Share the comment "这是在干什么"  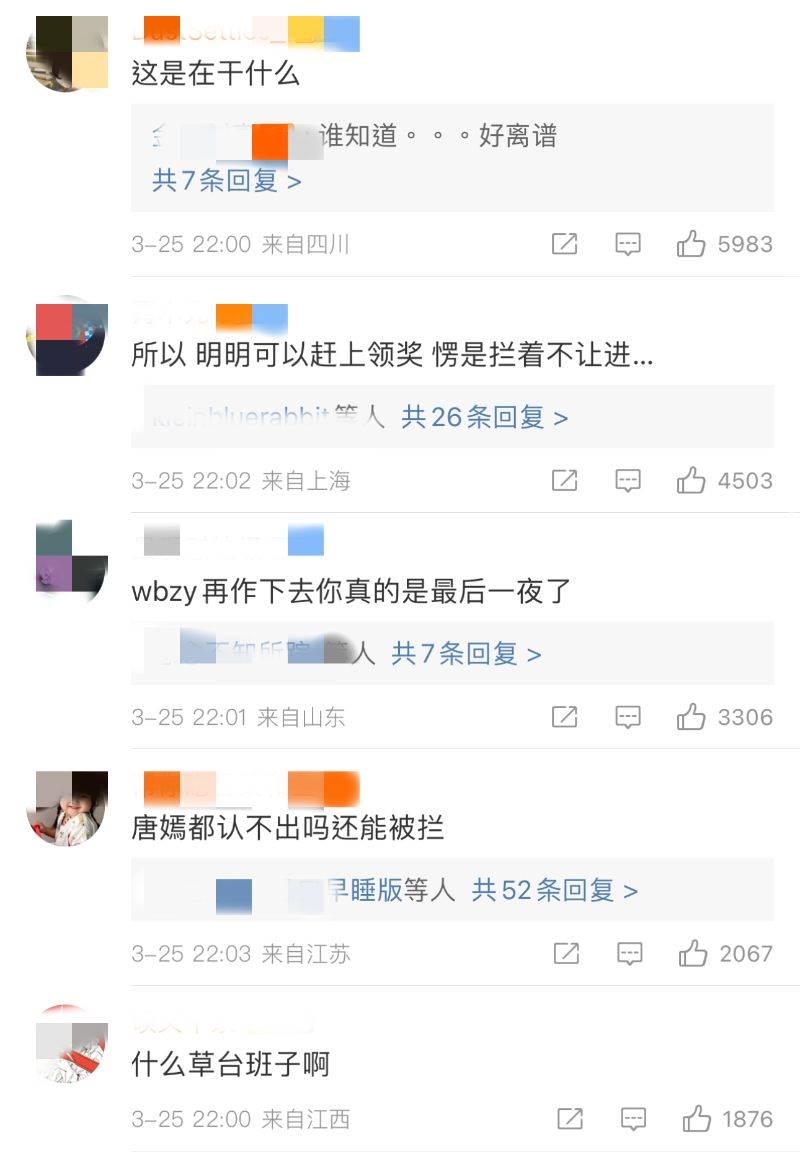coord(565,244)
